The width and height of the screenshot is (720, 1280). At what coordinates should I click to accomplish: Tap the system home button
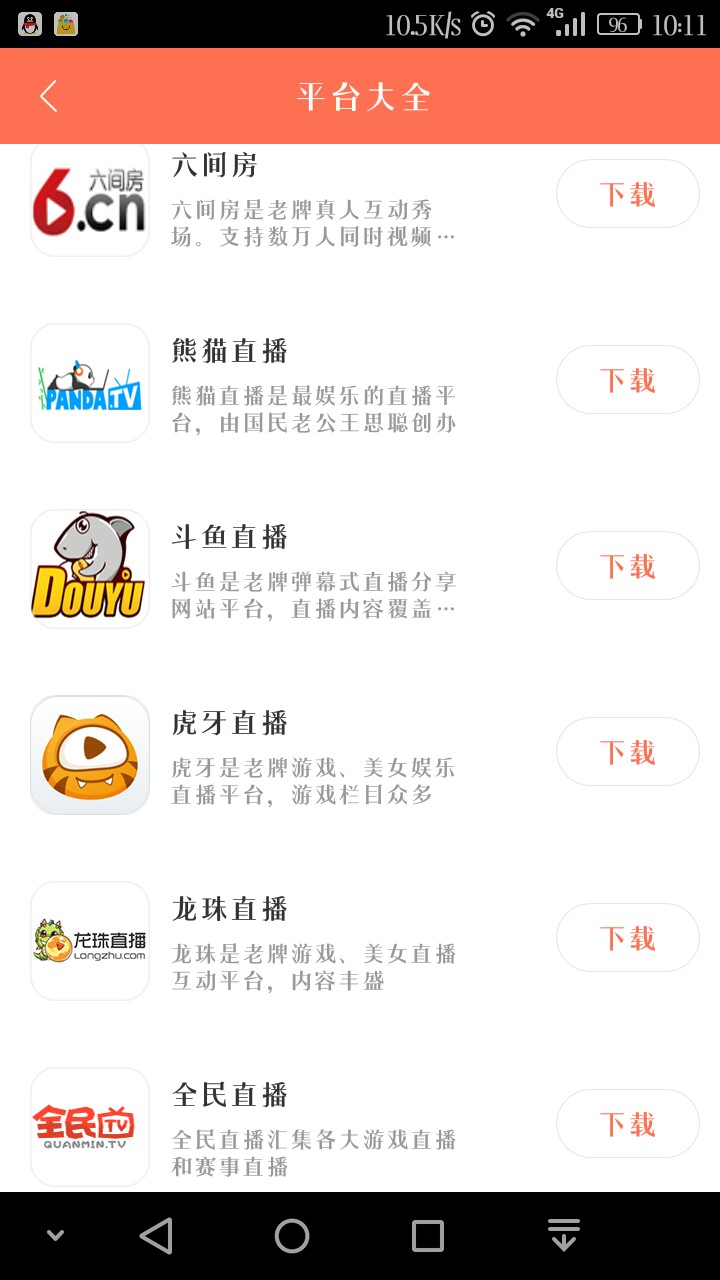(292, 1236)
